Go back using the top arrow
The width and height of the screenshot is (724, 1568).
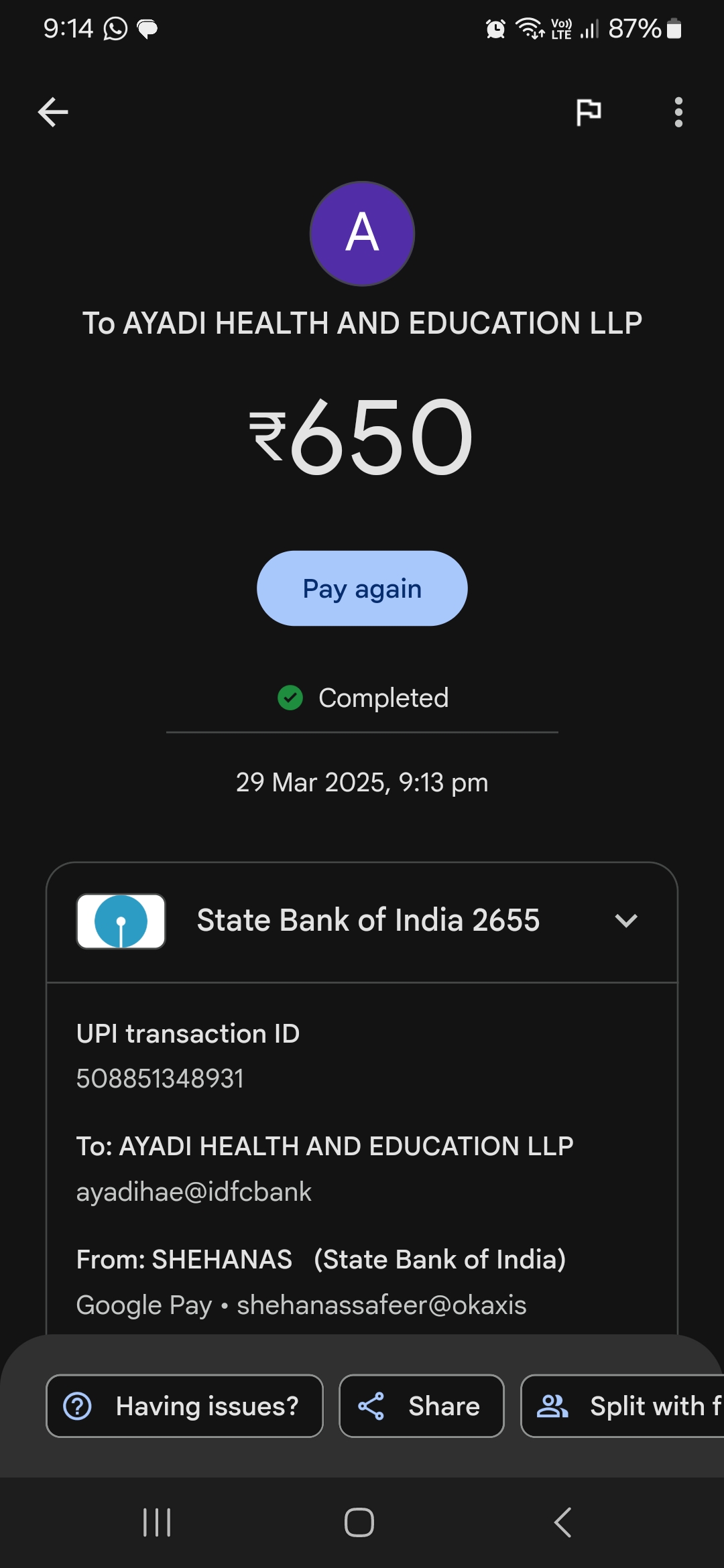pyautogui.click(x=53, y=112)
